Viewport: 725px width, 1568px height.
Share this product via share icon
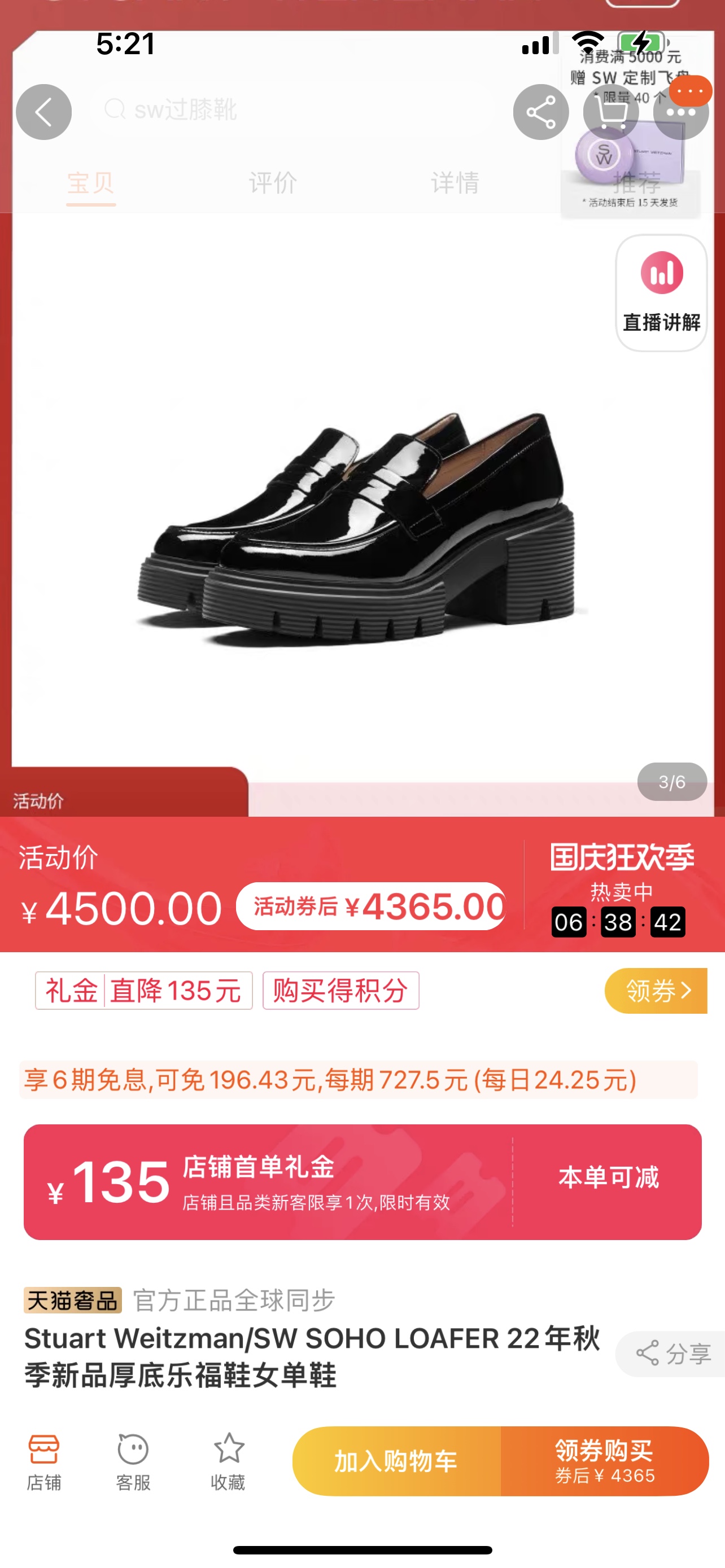(x=540, y=112)
